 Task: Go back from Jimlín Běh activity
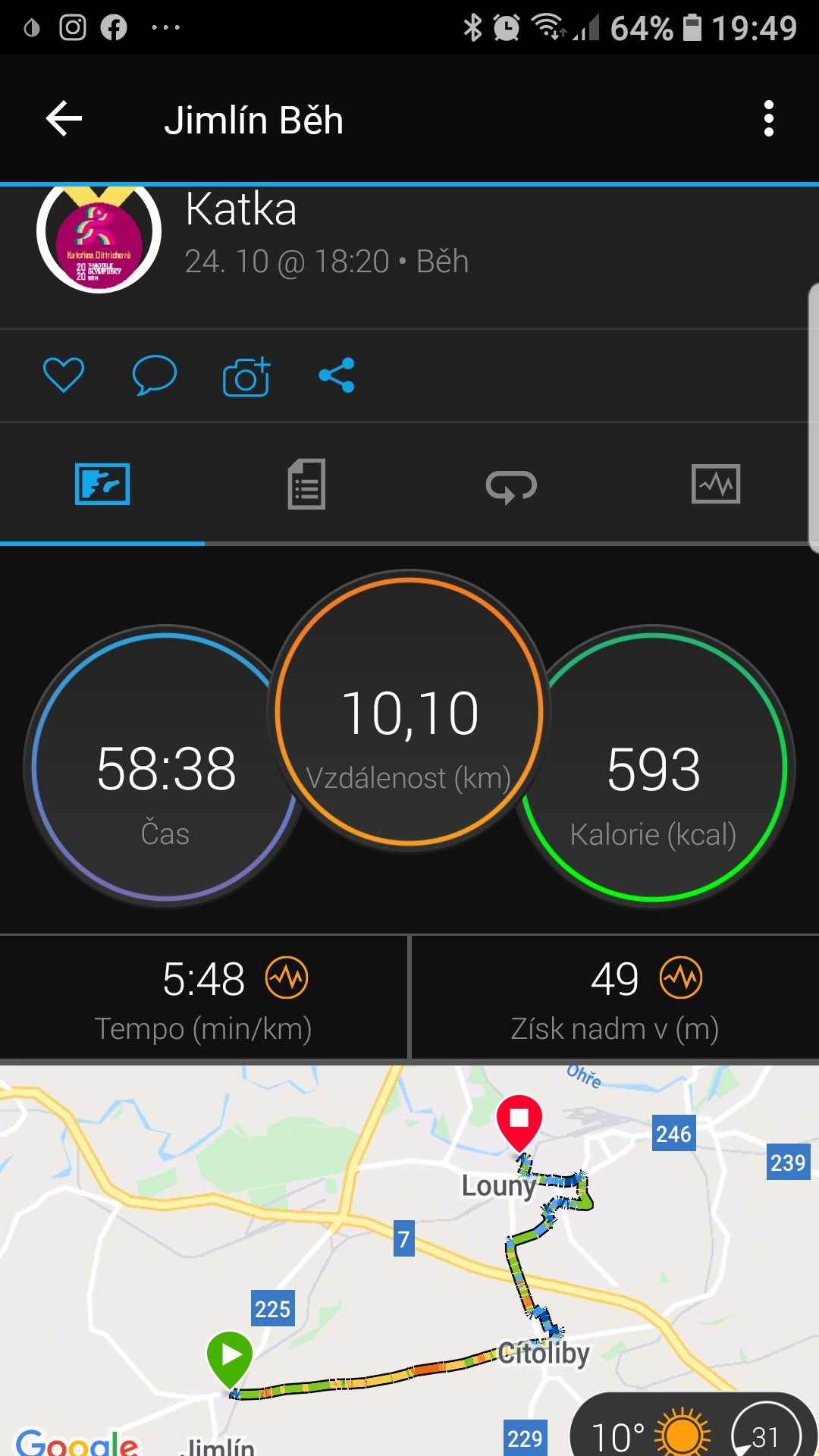64,119
